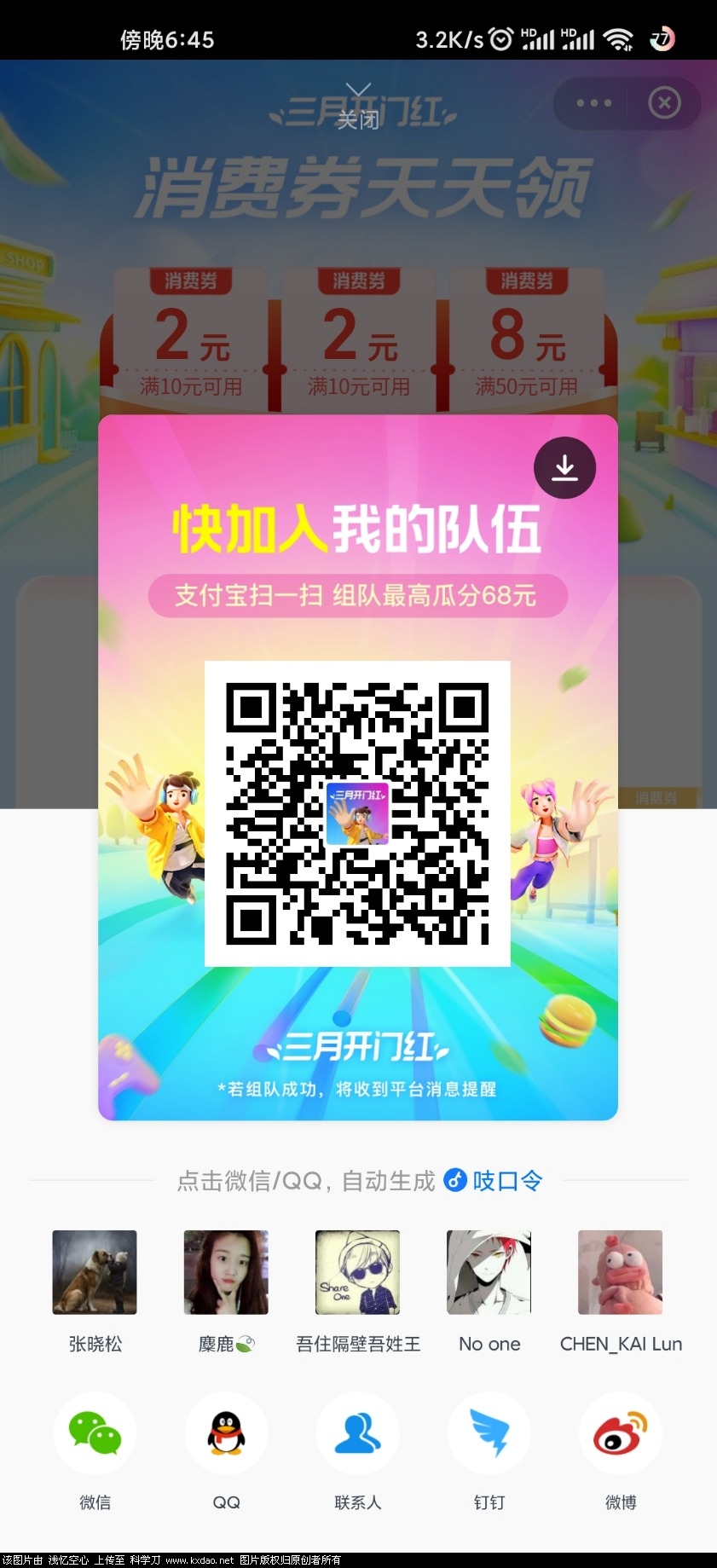Choose contact 吾住隔壁吾姓王

pos(357,1272)
